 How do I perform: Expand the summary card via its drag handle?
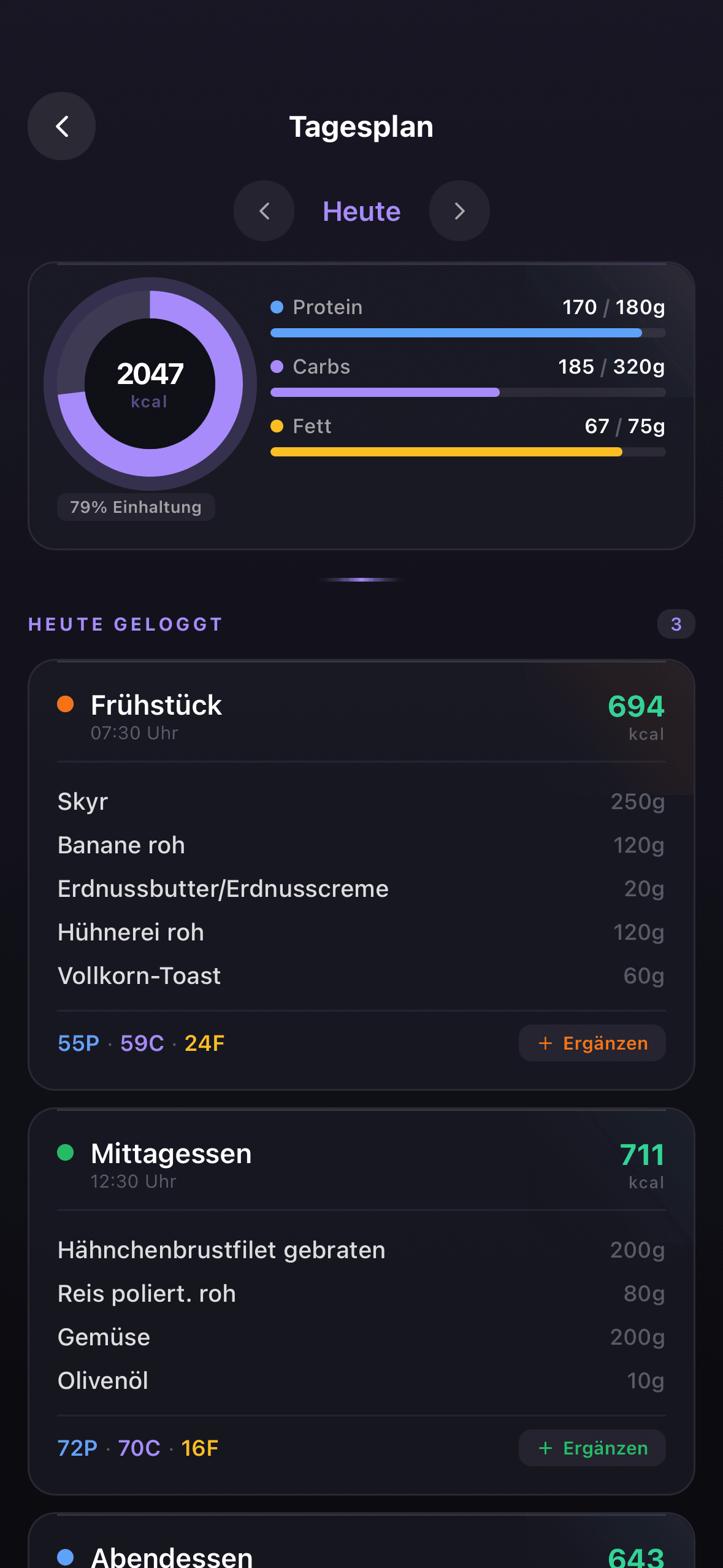tap(361, 579)
